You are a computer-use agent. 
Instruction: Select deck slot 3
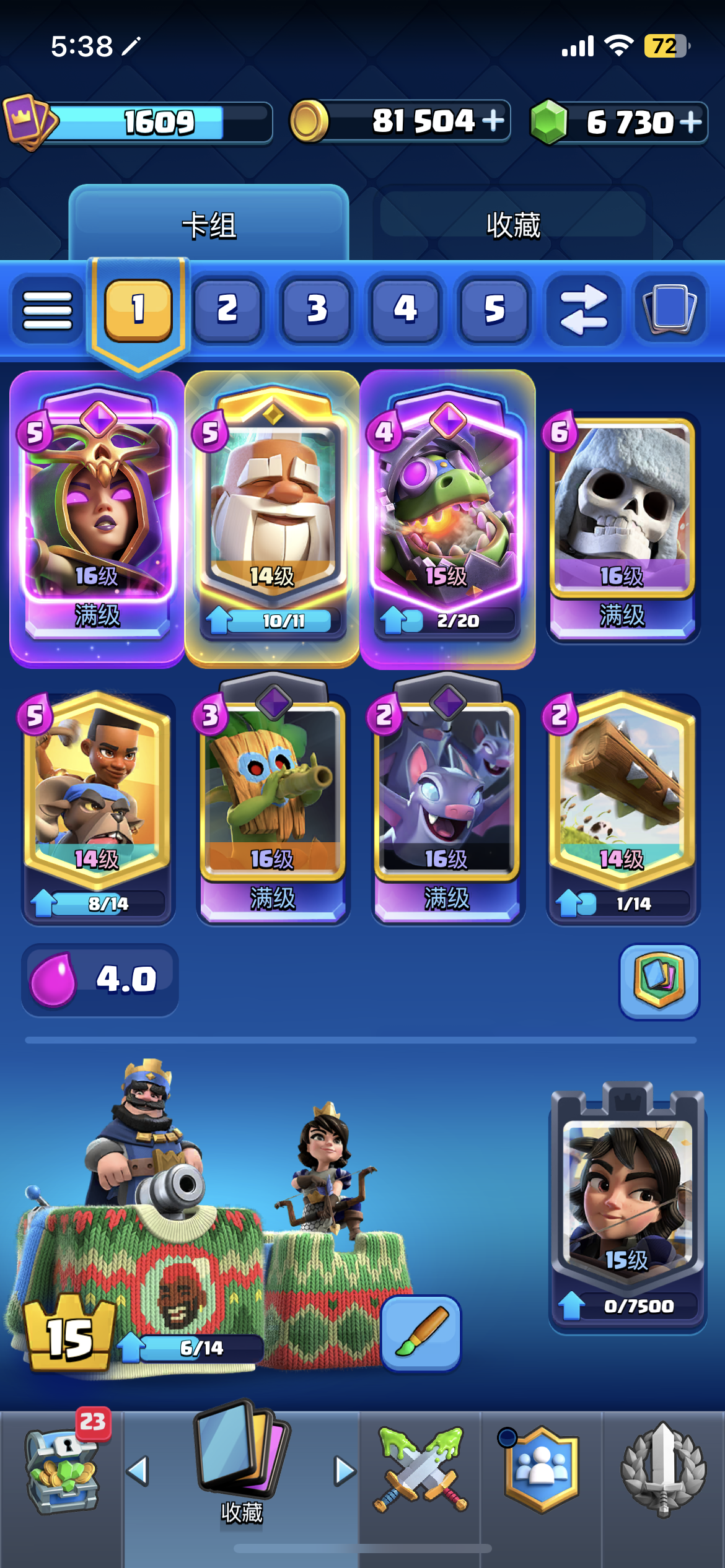[317, 308]
